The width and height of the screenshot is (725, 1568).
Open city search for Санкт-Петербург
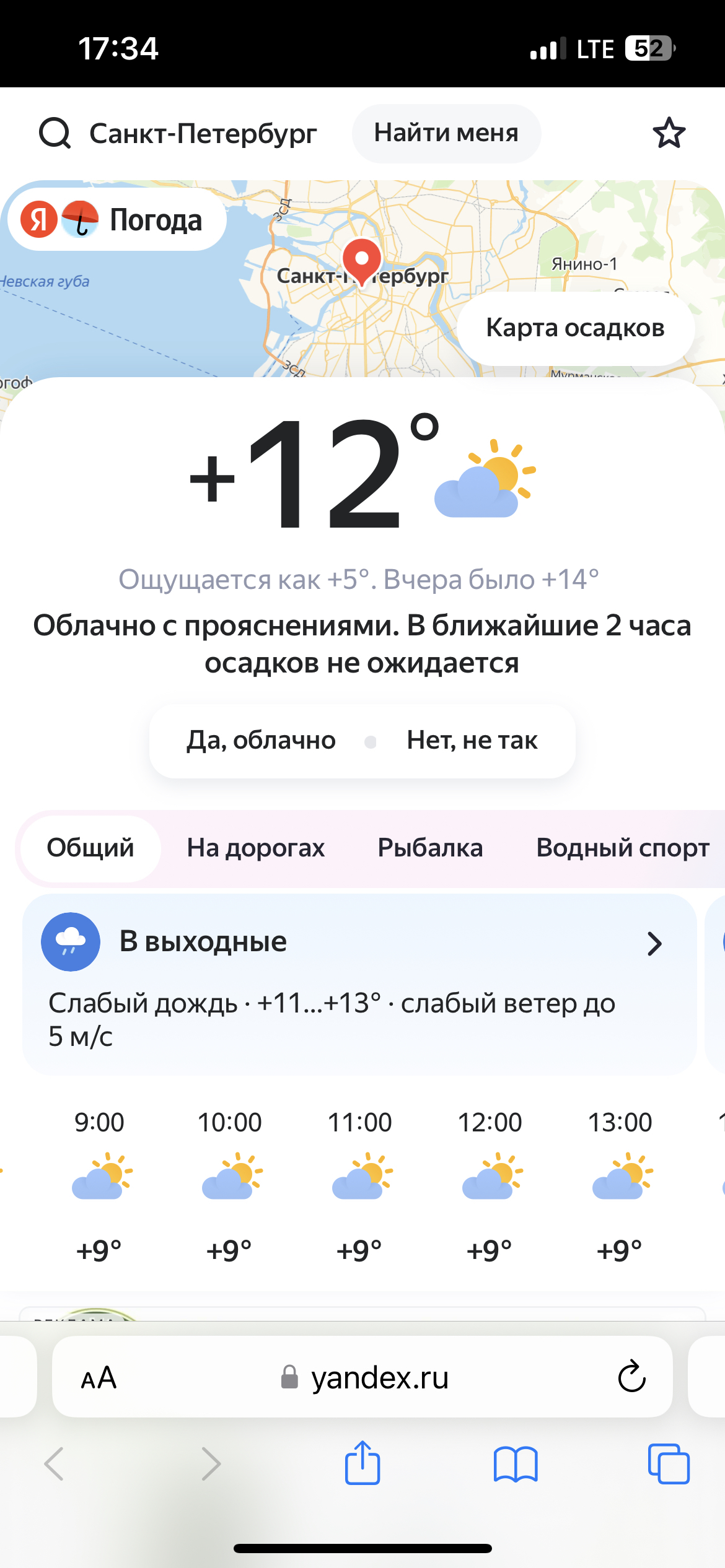[x=178, y=133]
